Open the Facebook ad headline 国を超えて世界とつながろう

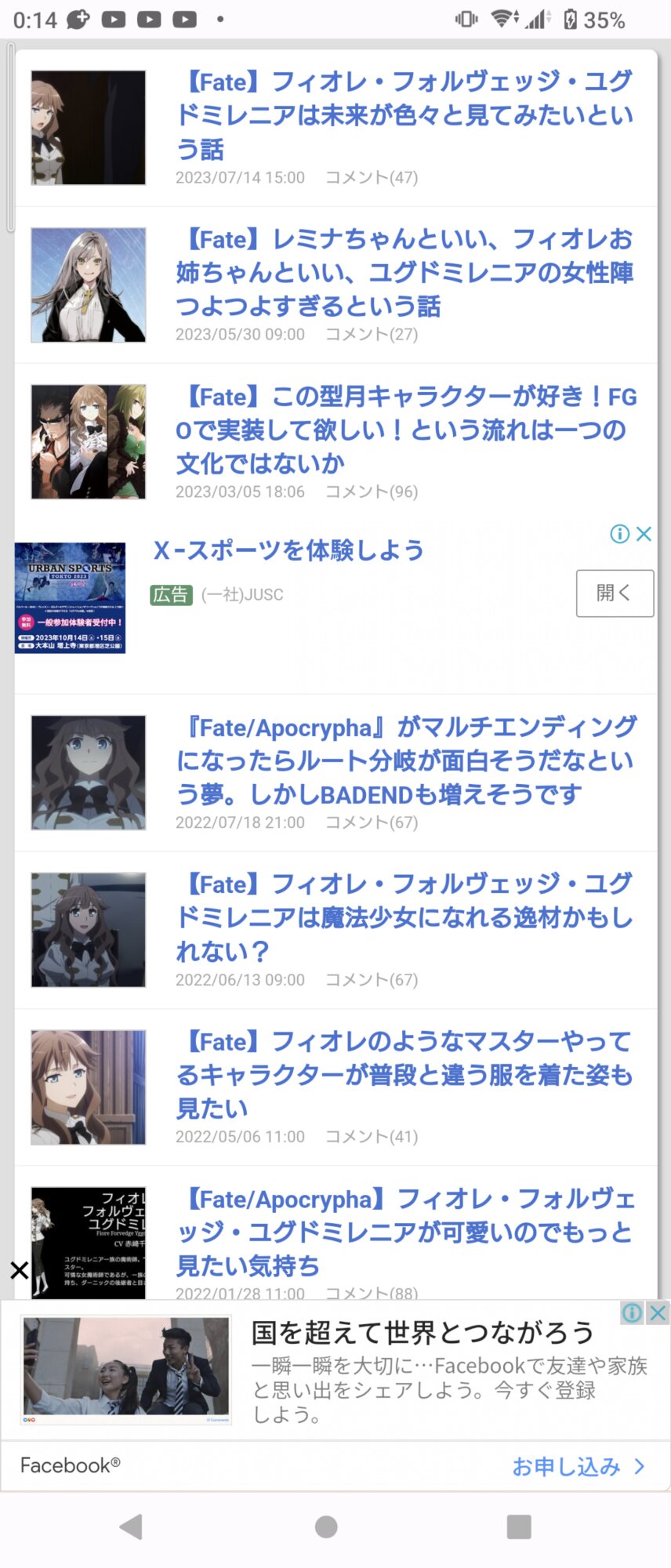[x=422, y=1332]
